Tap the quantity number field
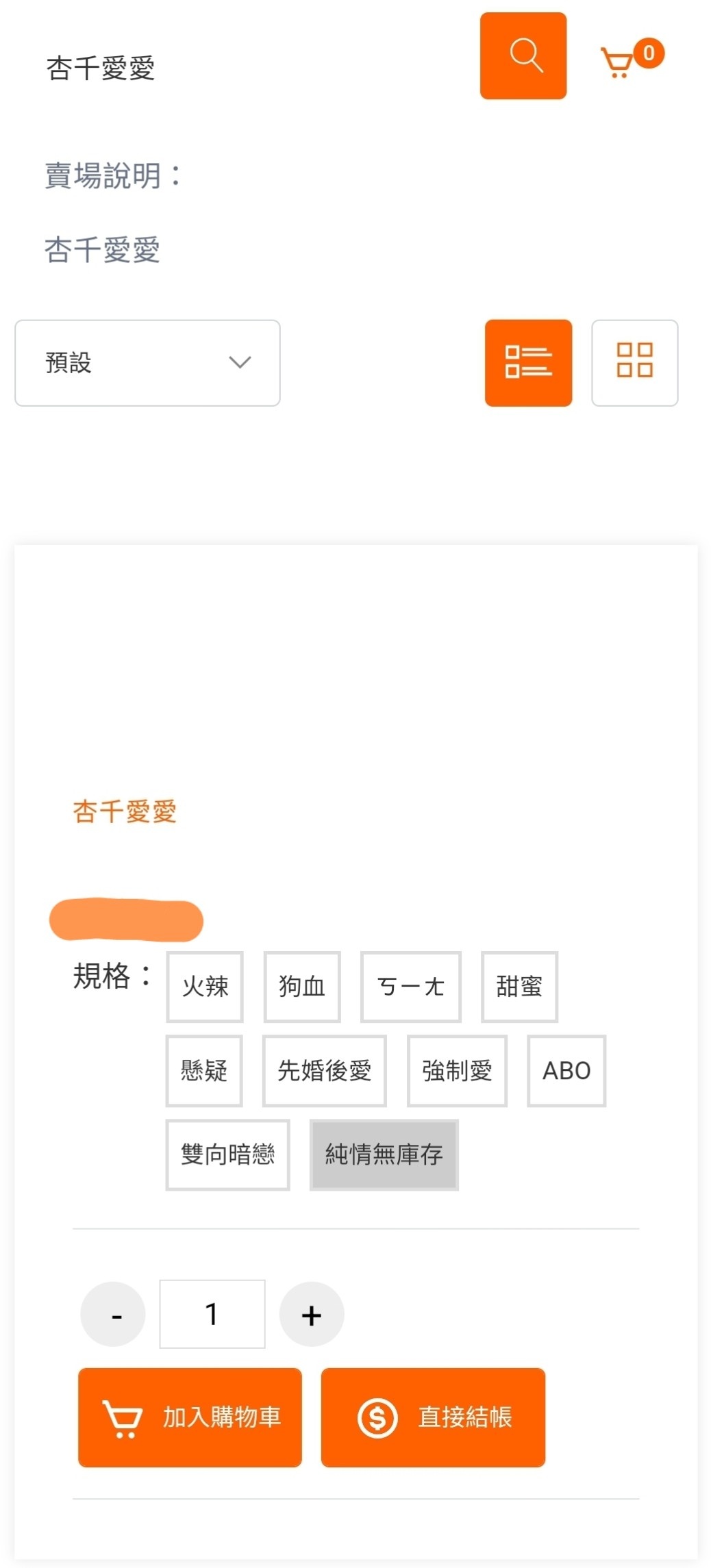Image resolution: width=711 pixels, height=1568 pixels. click(212, 1314)
